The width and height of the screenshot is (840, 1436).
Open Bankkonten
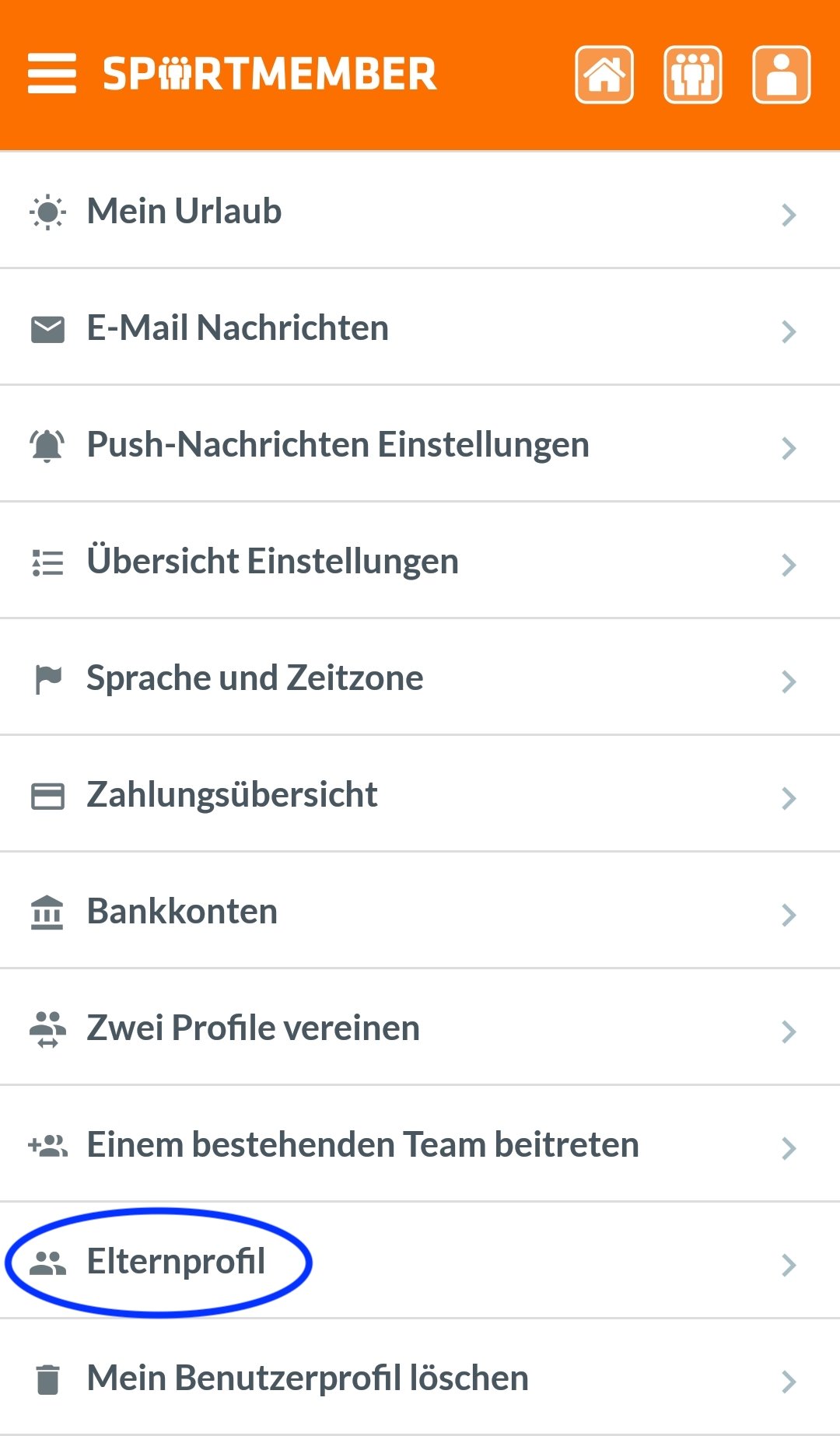click(x=420, y=911)
